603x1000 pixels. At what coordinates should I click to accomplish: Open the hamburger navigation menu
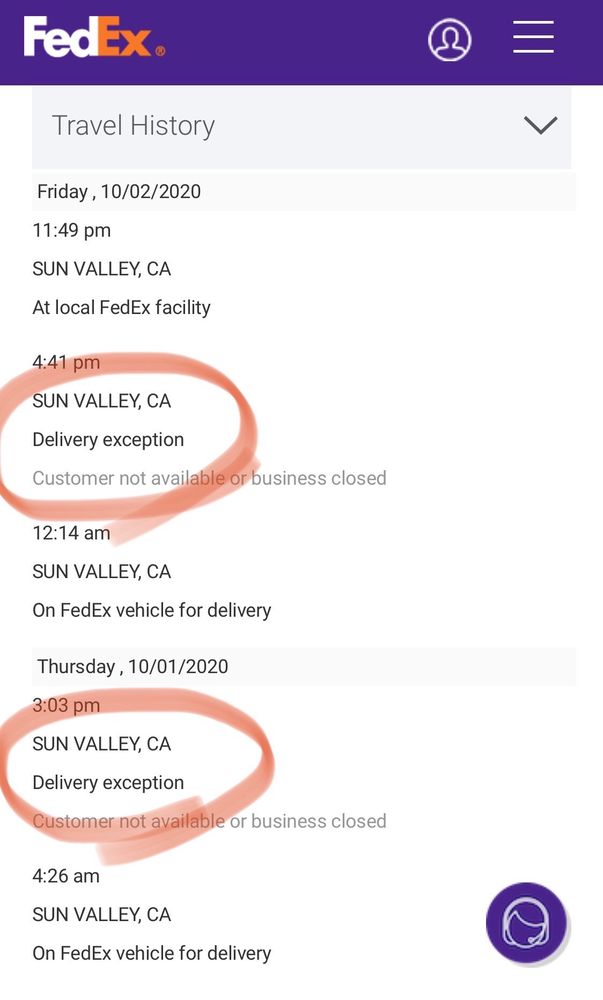(x=533, y=37)
